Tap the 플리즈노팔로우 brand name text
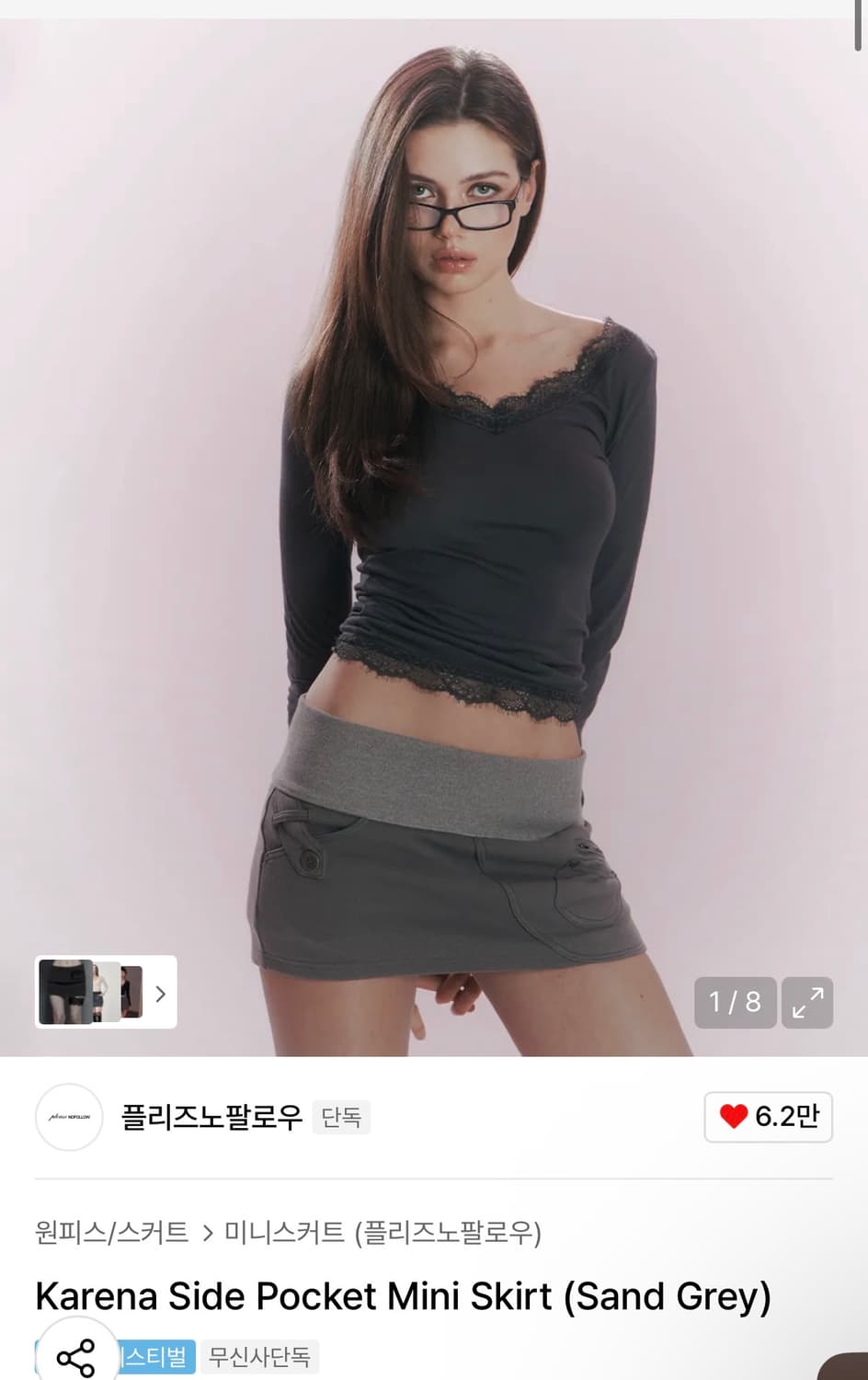Viewport: 868px width, 1380px height. (x=211, y=1117)
